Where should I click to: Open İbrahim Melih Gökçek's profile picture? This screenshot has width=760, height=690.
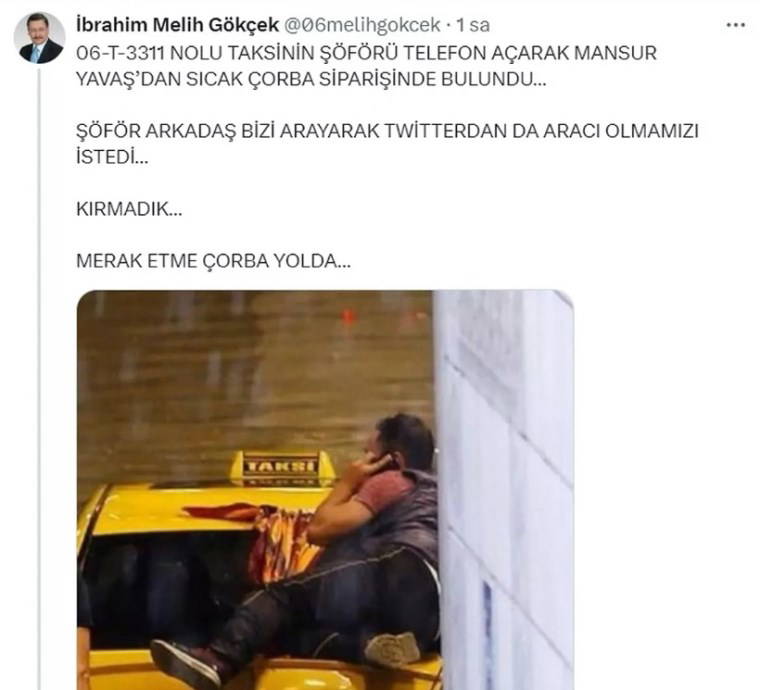pyautogui.click(x=40, y=38)
